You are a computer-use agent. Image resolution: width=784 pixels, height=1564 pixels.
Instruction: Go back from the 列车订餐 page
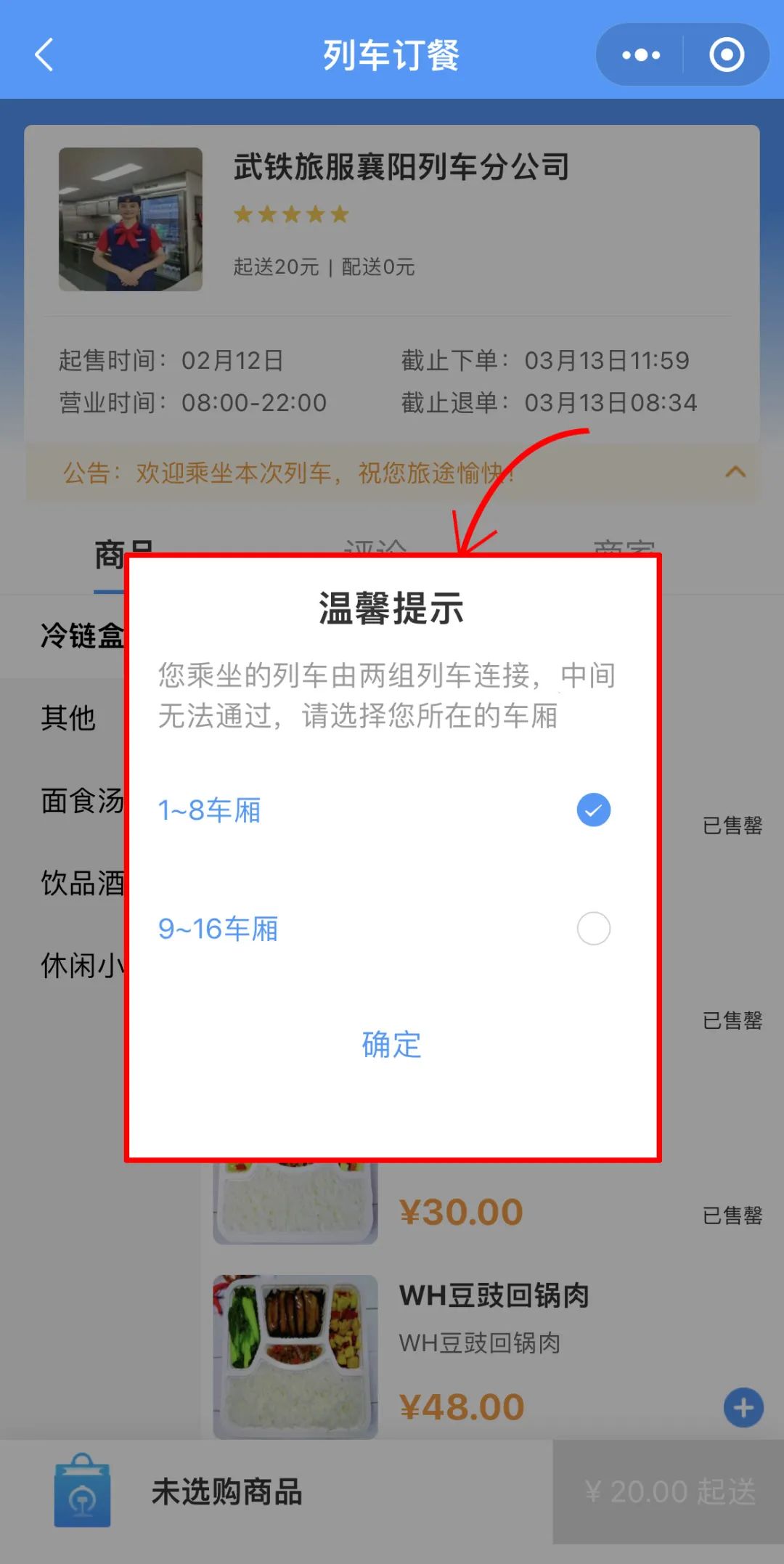point(45,55)
